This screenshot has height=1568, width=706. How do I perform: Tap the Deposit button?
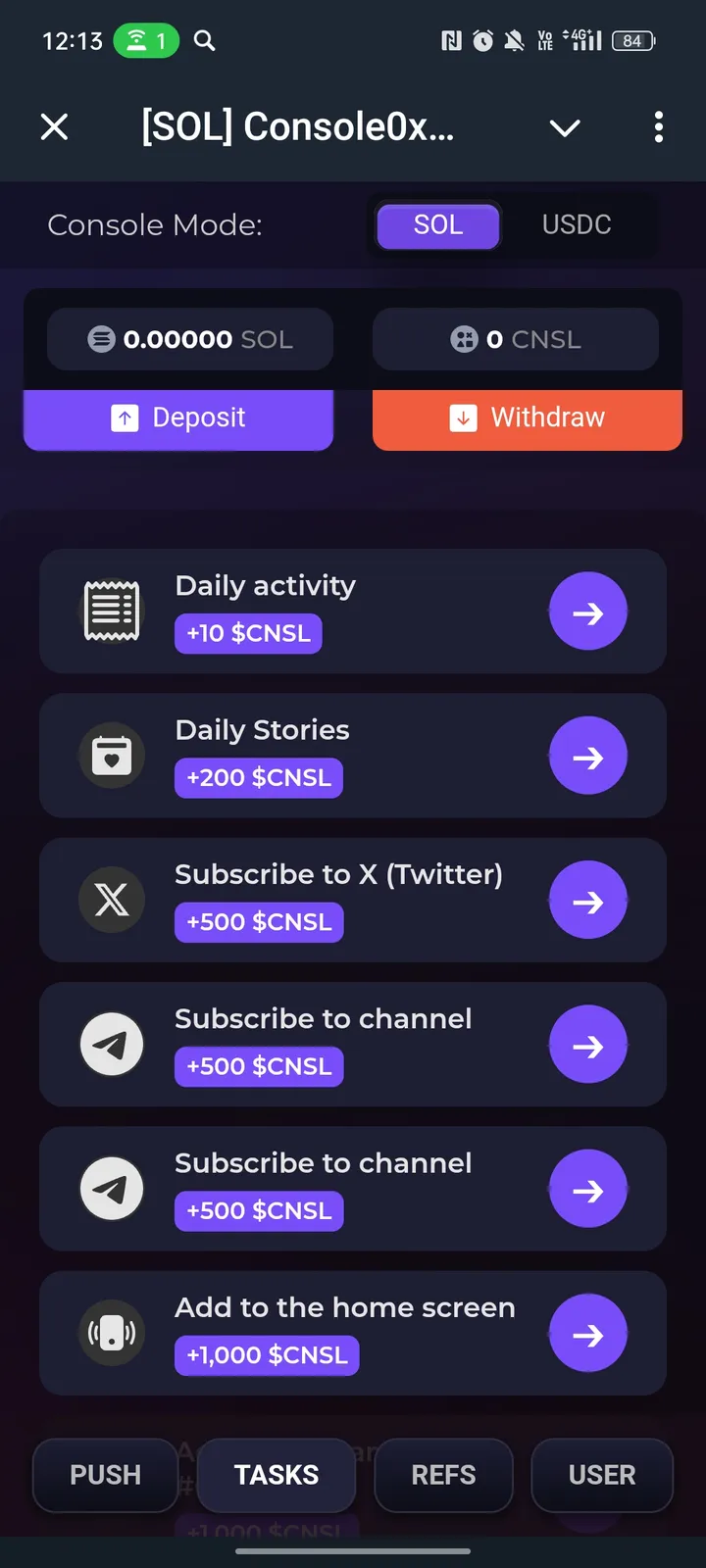(x=178, y=418)
